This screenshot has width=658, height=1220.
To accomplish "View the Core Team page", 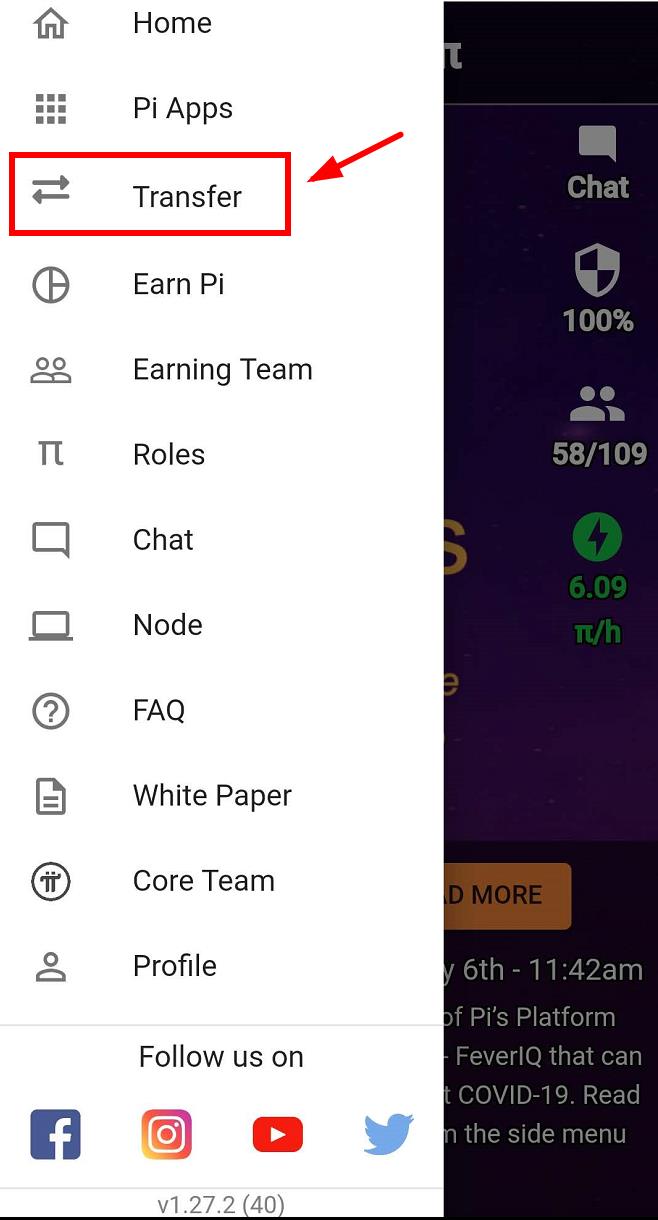I will tap(221, 881).
